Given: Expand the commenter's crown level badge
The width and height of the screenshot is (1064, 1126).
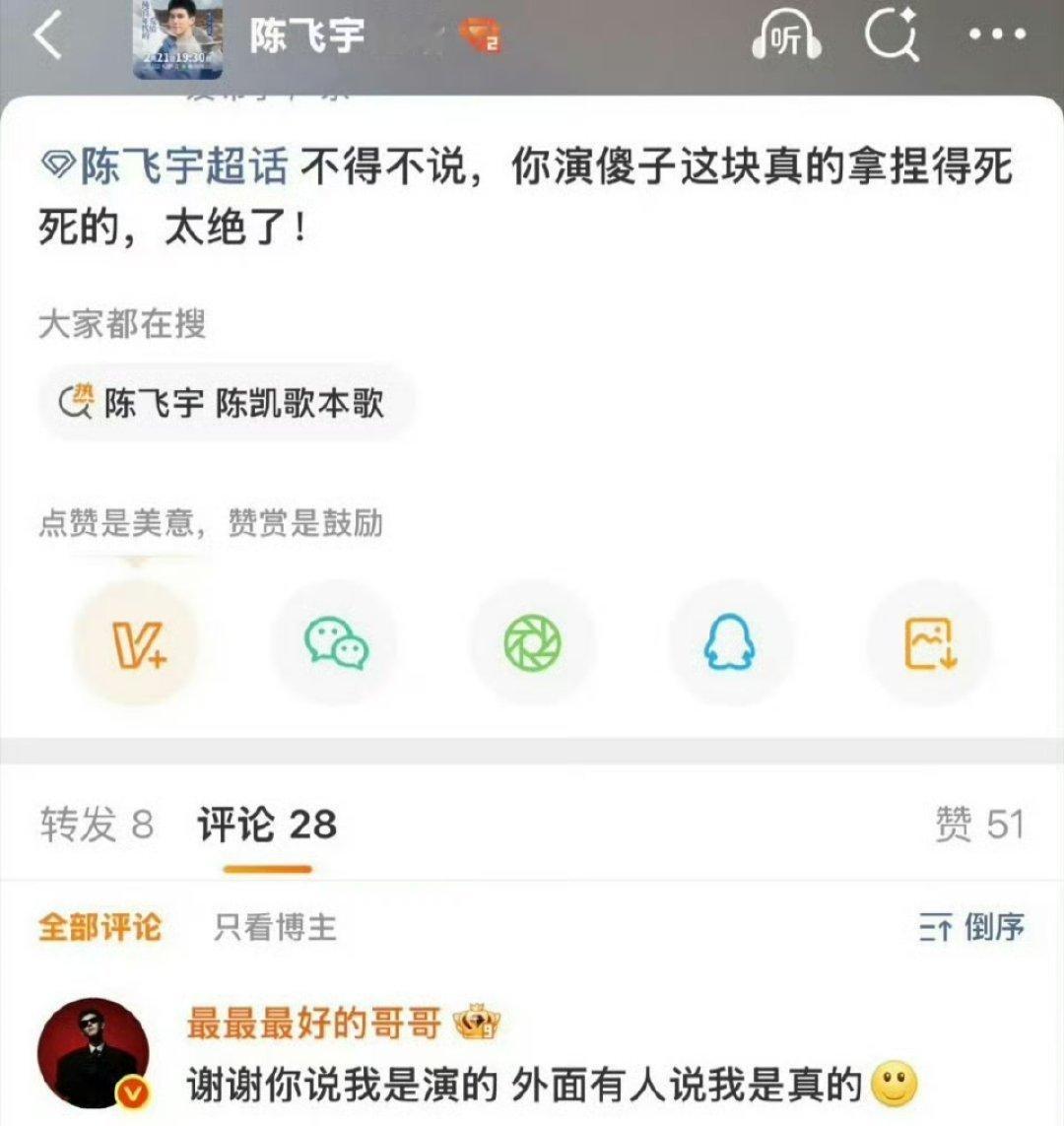Looking at the screenshot, I should [480, 1022].
